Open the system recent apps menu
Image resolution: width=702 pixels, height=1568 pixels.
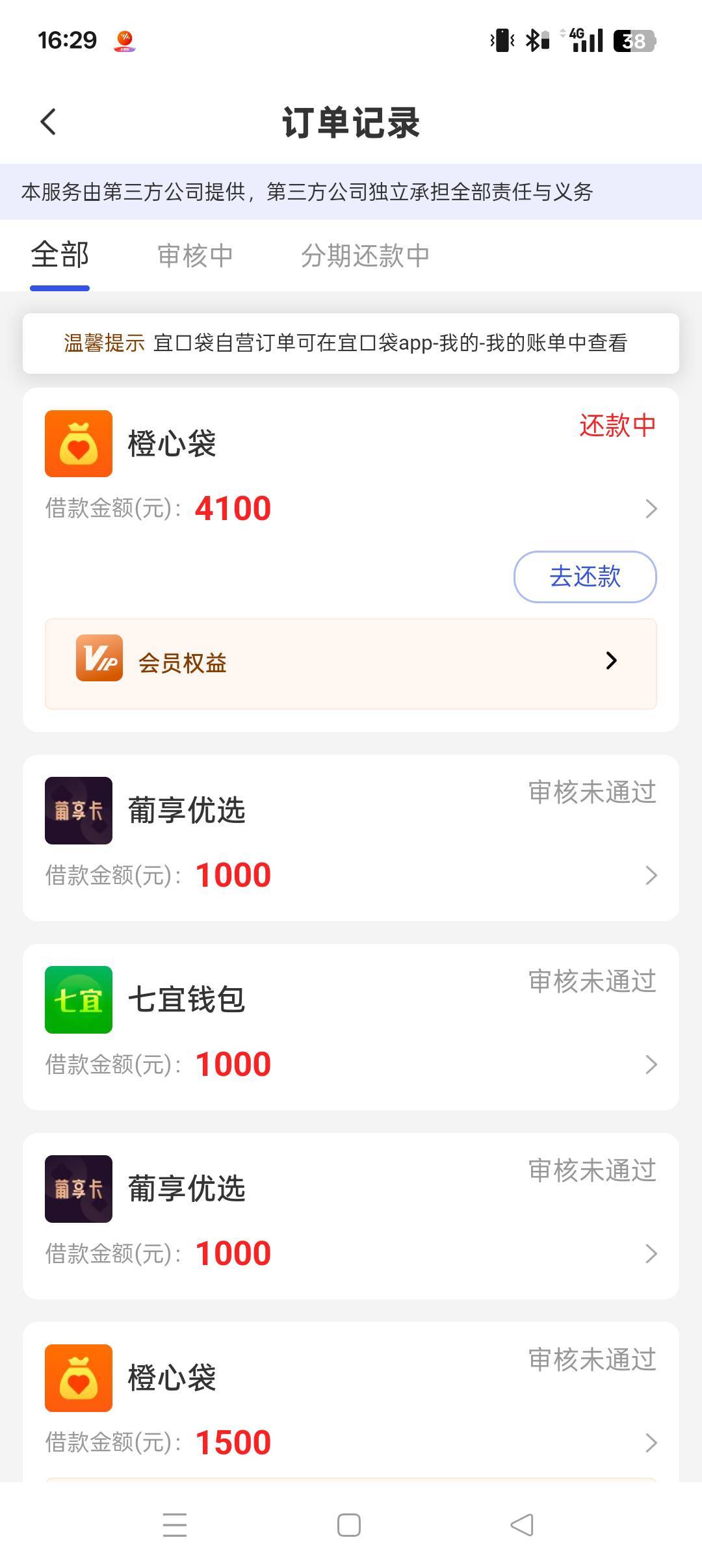coord(175,1525)
